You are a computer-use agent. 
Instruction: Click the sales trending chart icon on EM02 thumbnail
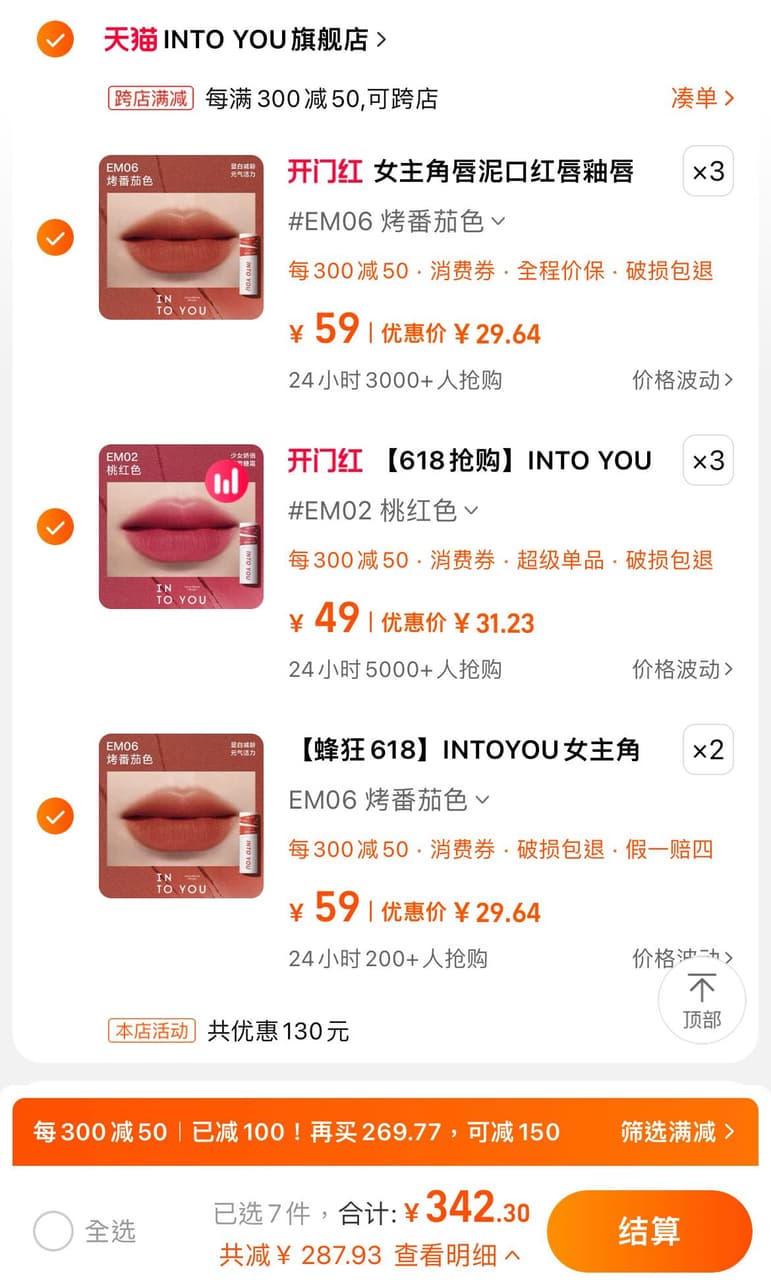pyautogui.click(x=225, y=482)
